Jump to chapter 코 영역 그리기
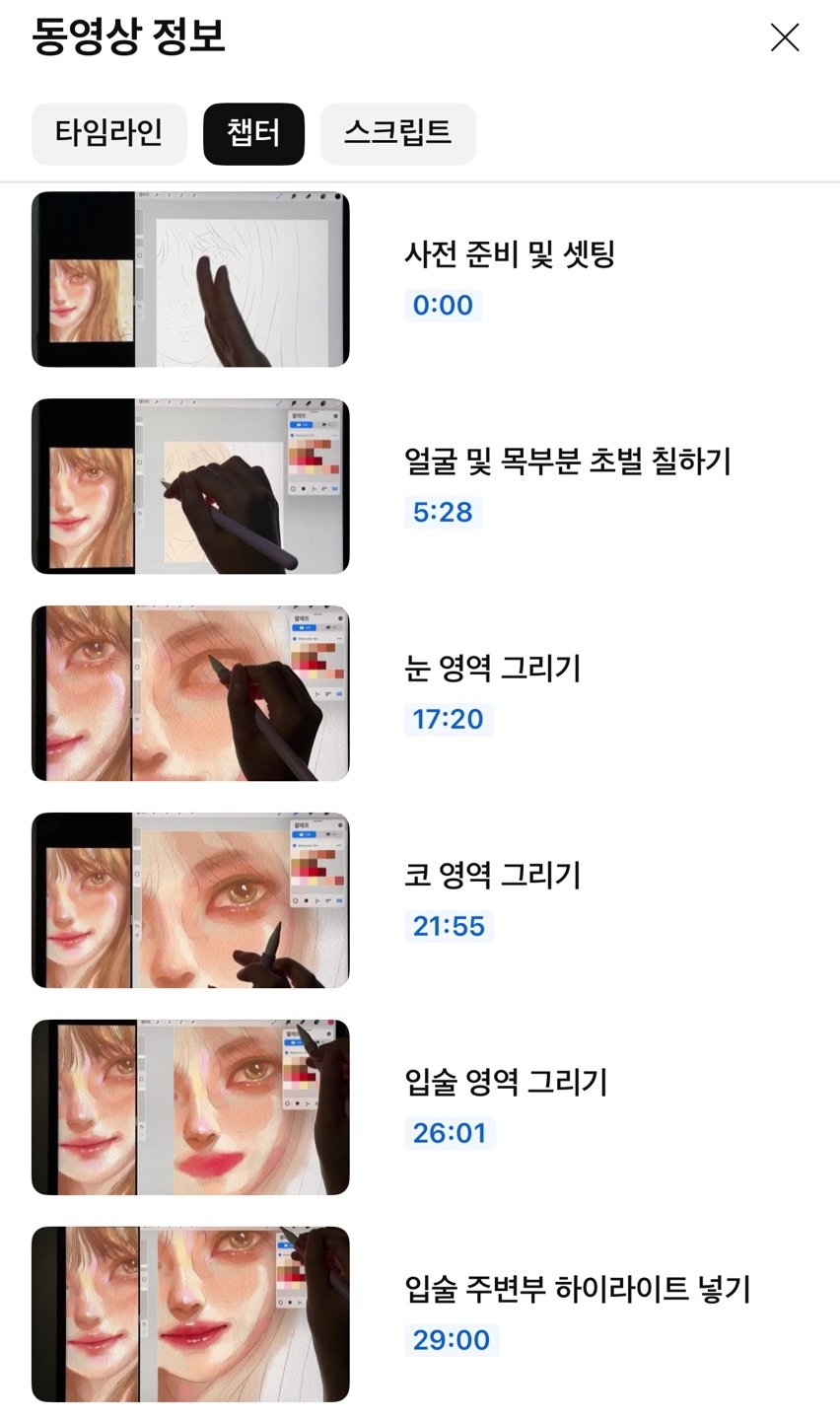Viewport: 840px width, 1420px height. click(x=492, y=875)
